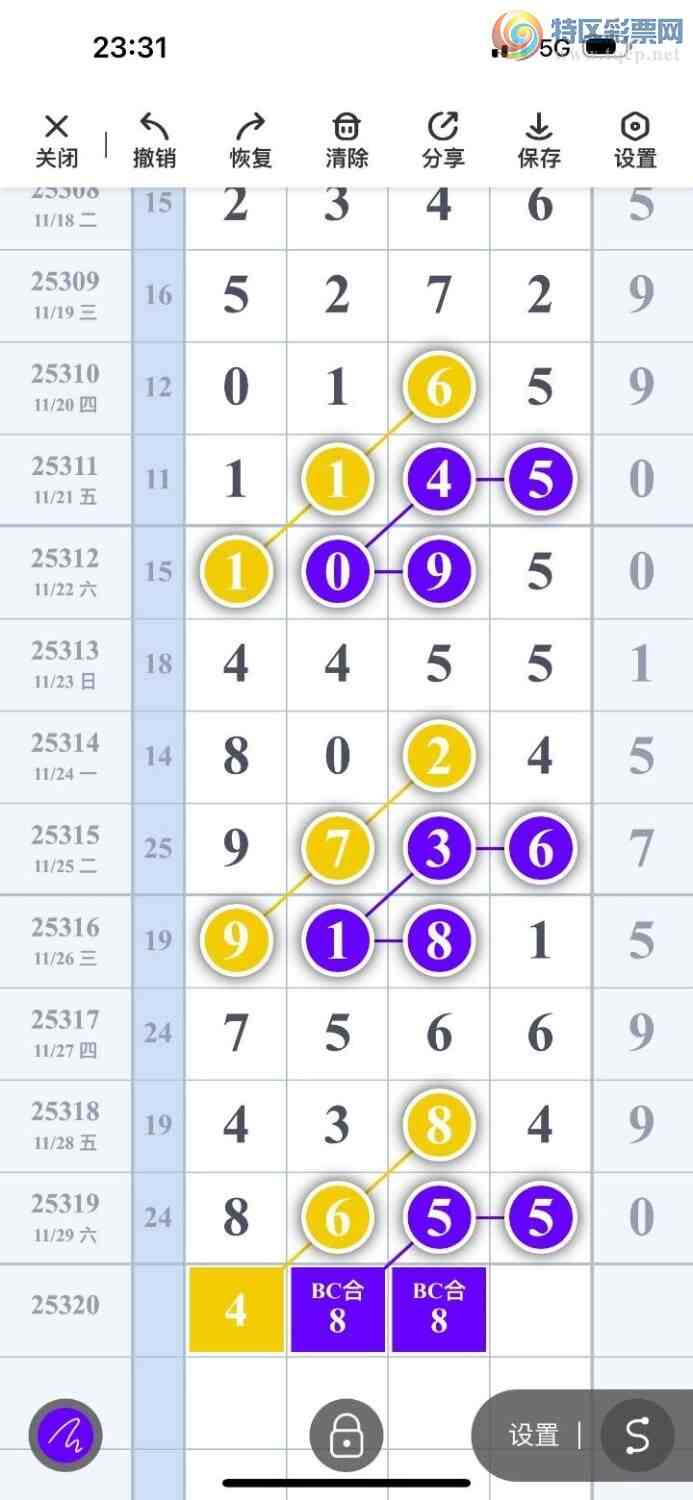This screenshot has width=693, height=1500.
Task: Open 设置 in the top toolbar
Action: (635, 140)
